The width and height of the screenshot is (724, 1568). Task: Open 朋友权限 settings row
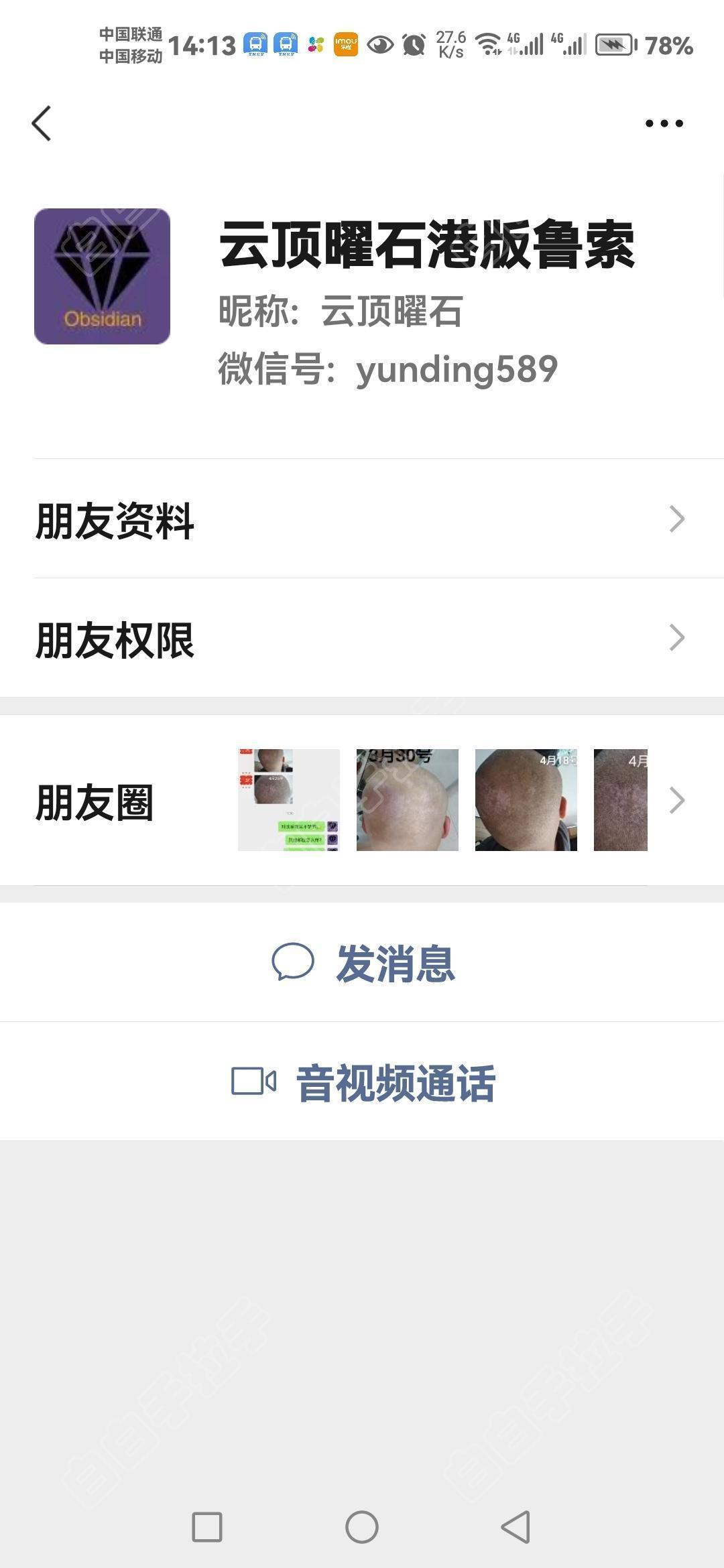[362, 638]
